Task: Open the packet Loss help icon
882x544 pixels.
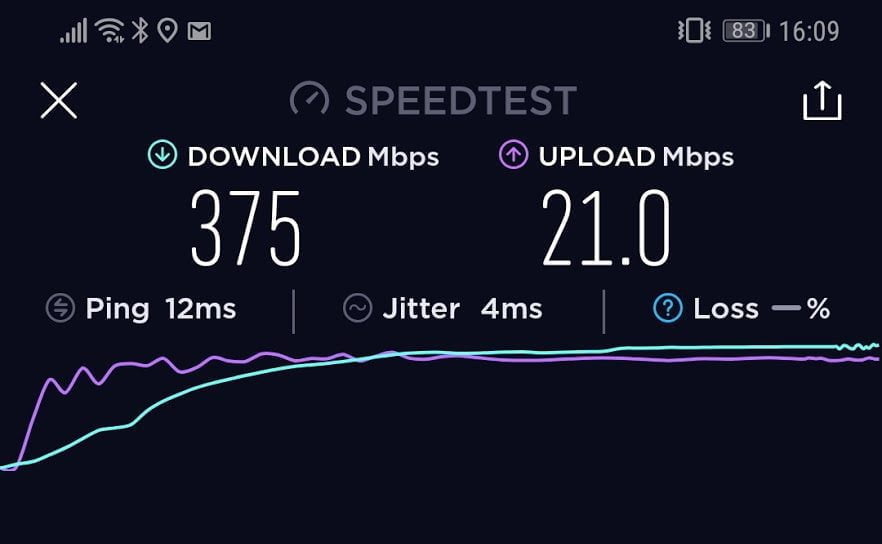Action: (667, 309)
